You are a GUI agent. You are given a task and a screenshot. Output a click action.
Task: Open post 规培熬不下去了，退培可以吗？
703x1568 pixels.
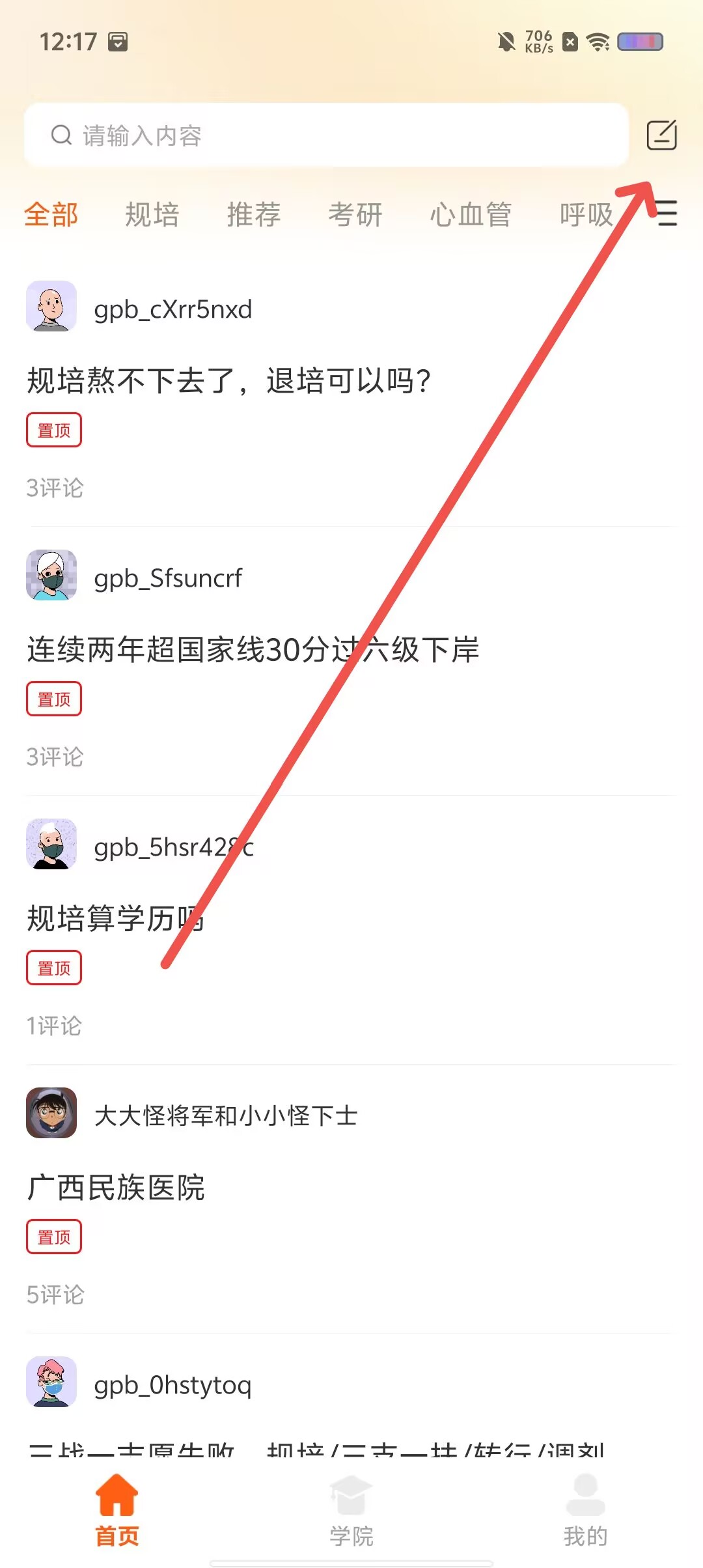[228, 381]
